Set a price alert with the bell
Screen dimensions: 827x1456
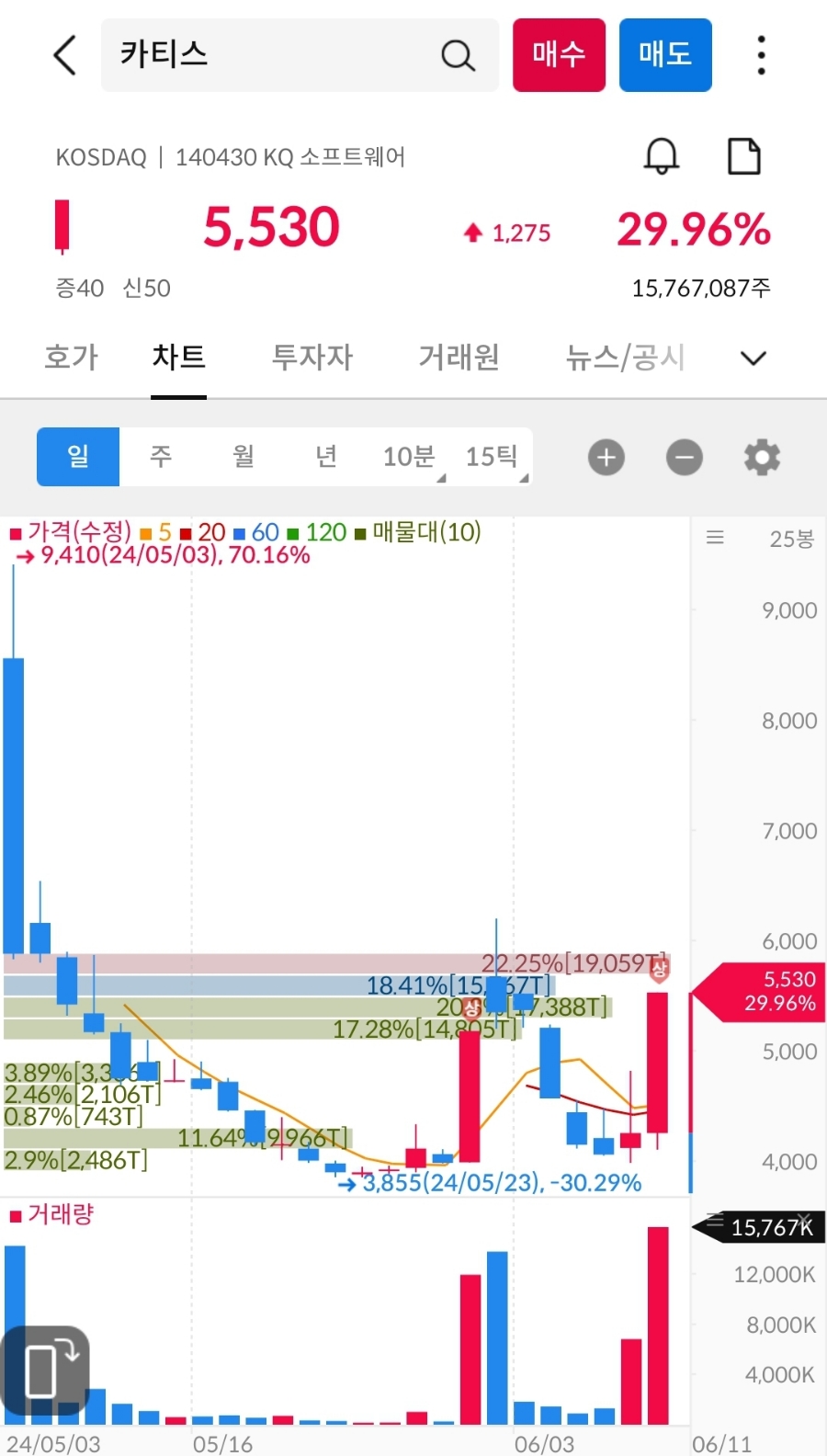pyautogui.click(x=661, y=156)
